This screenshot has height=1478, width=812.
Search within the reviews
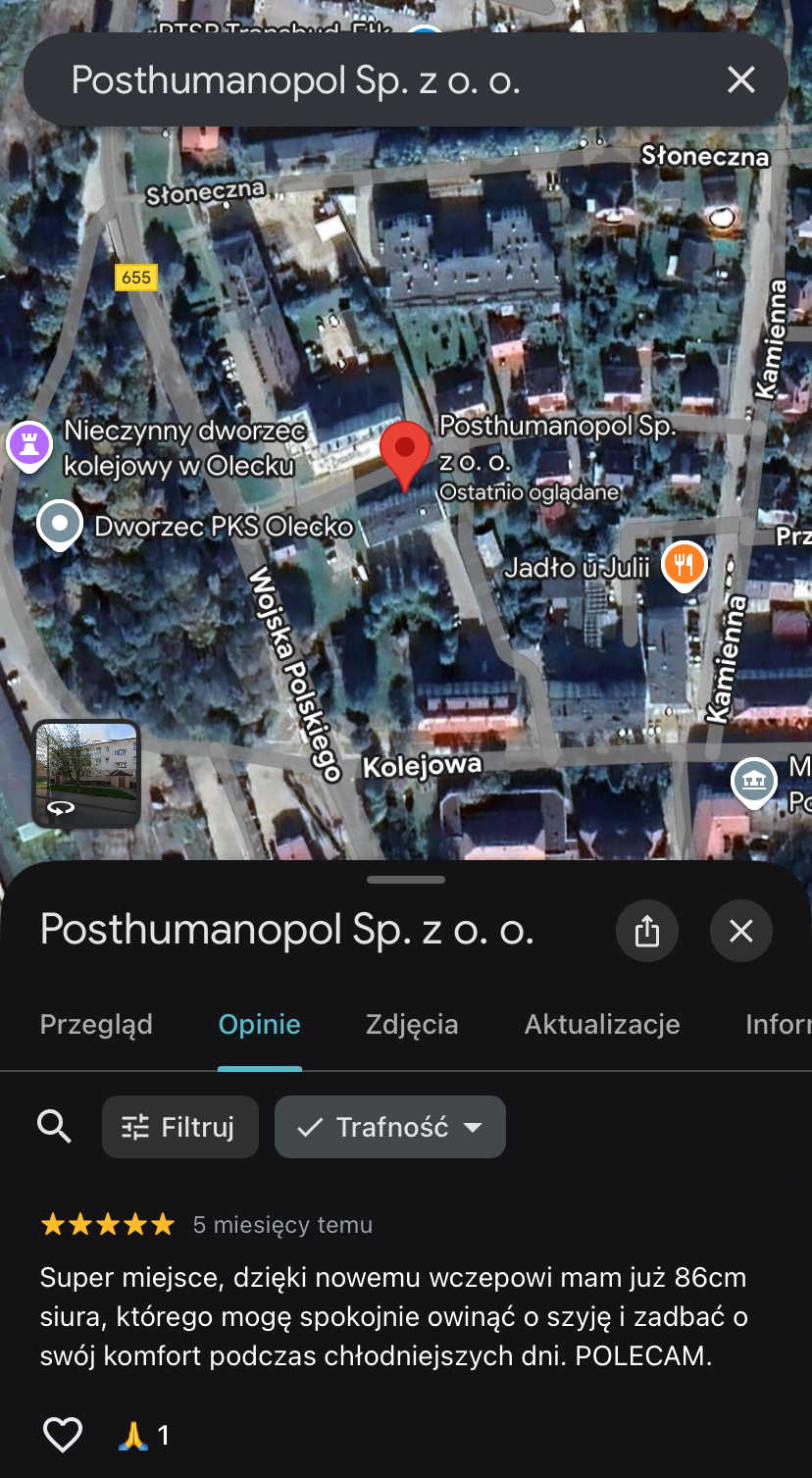point(55,1127)
